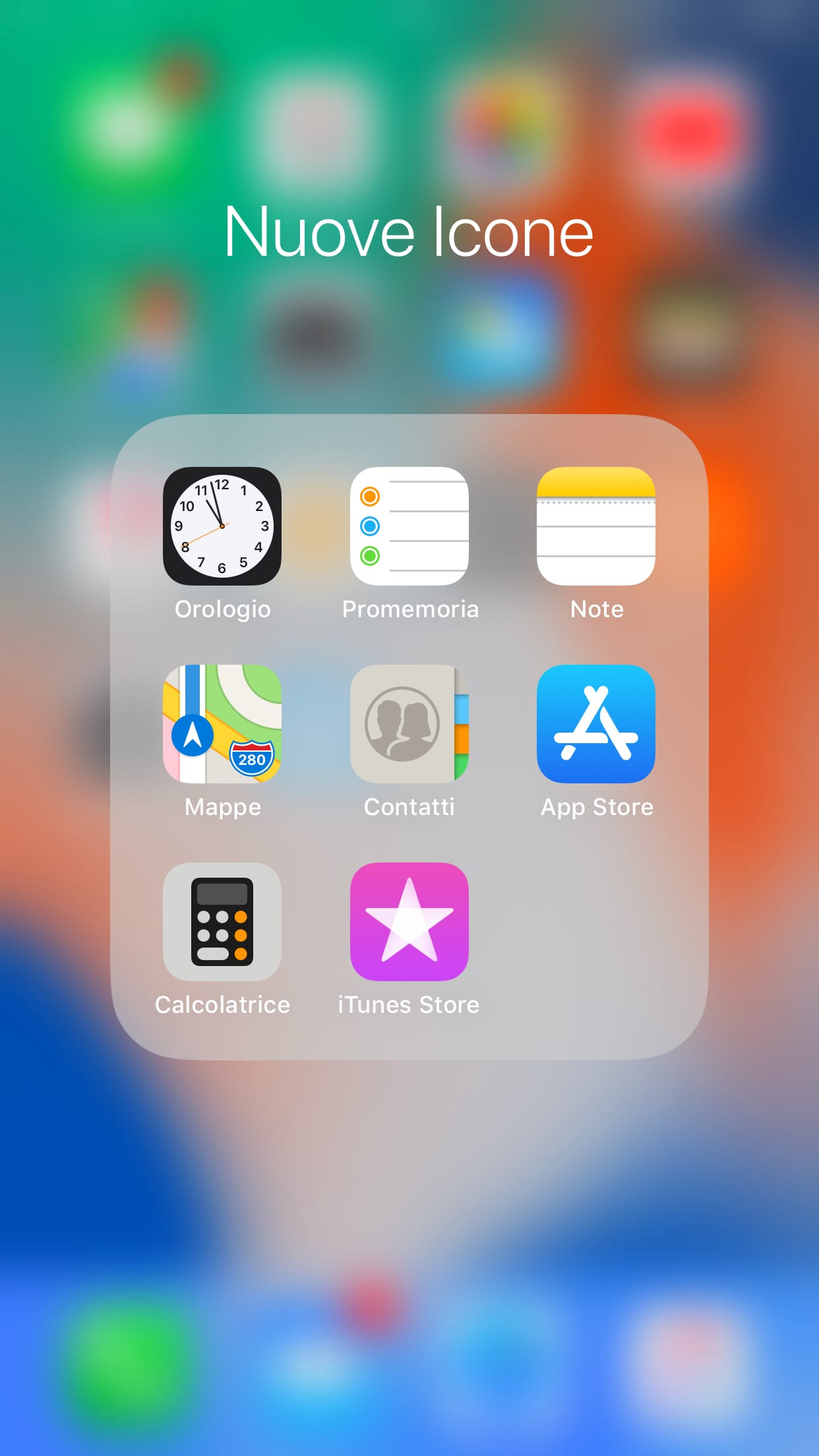The height and width of the screenshot is (1456, 819).
Task: Launch the Promemoria app
Action: (x=409, y=526)
